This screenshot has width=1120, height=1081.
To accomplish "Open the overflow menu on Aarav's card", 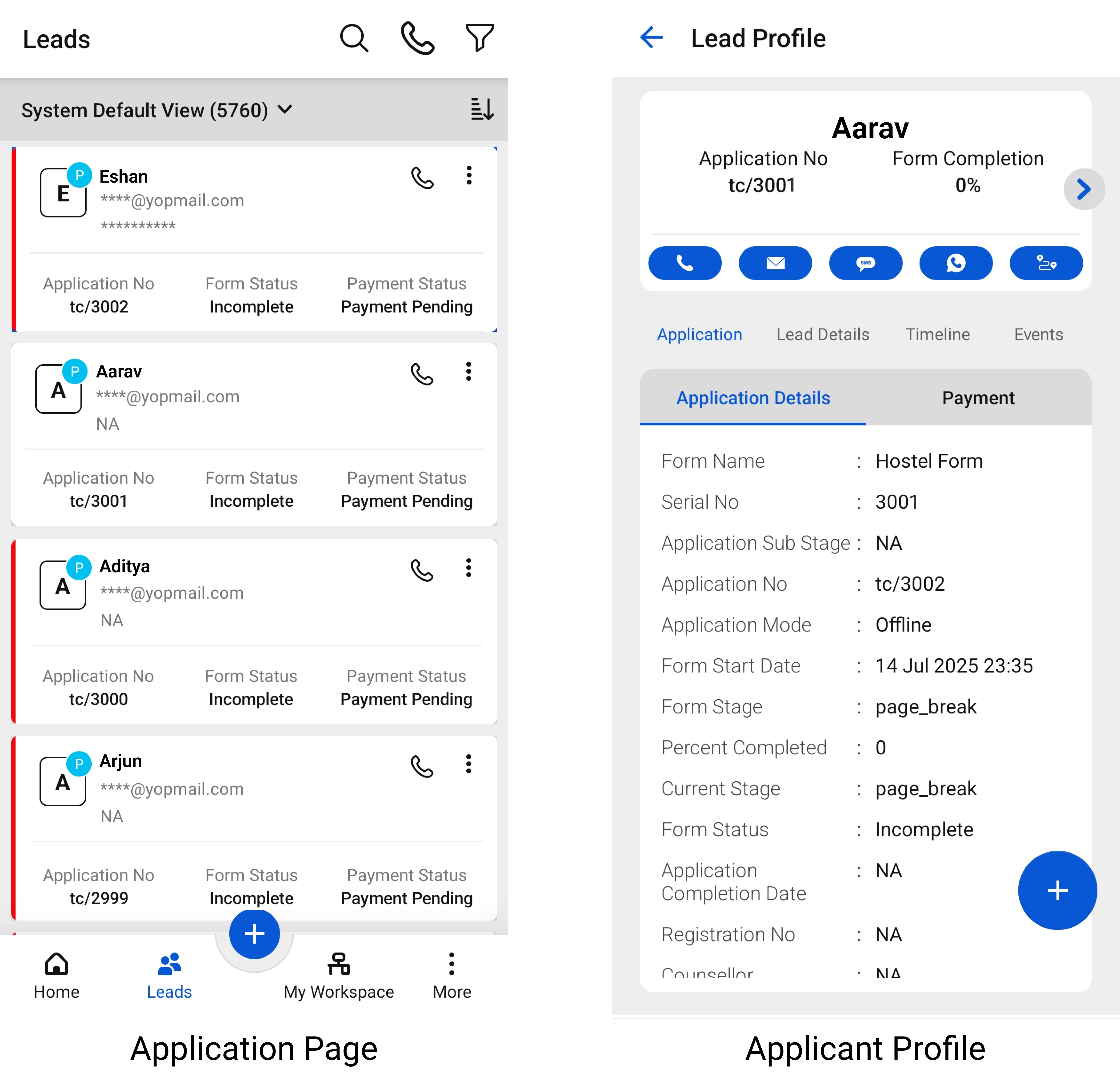I will click(468, 372).
